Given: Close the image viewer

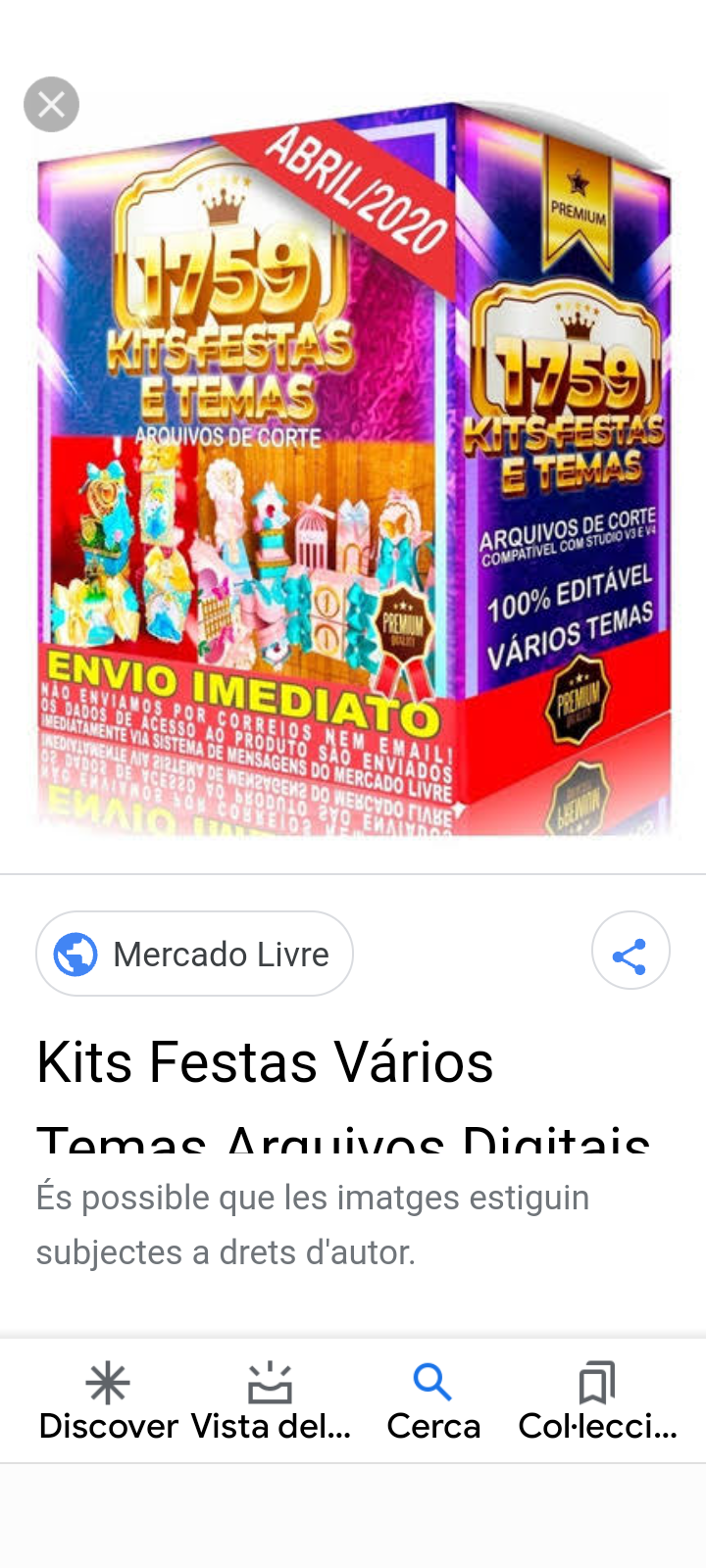Looking at the screenshot, I should tap(51, 105).
